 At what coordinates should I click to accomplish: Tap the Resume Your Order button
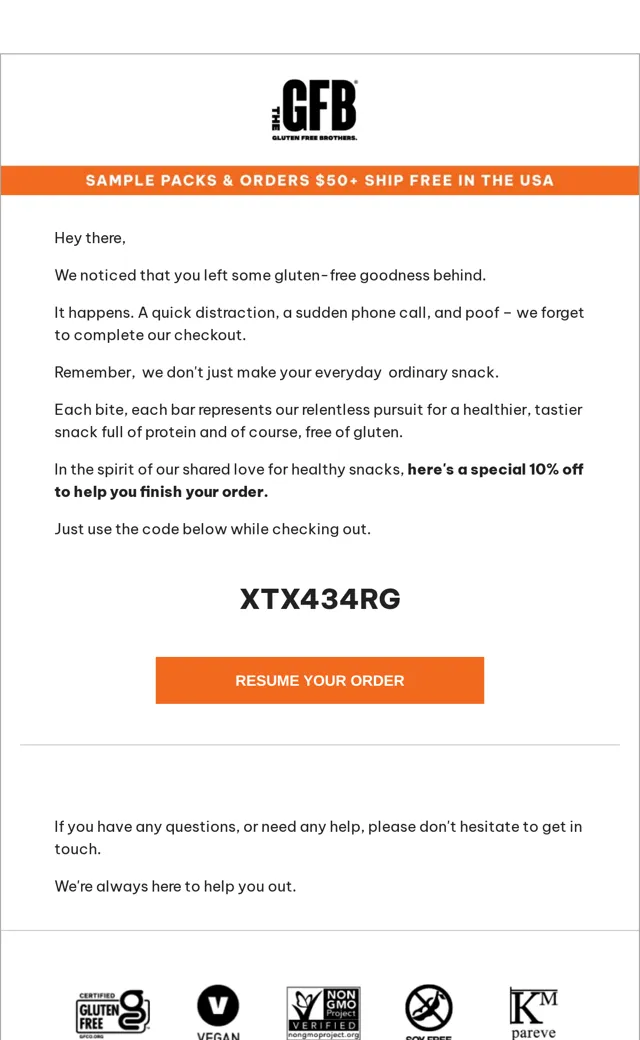tap(320, 681)
